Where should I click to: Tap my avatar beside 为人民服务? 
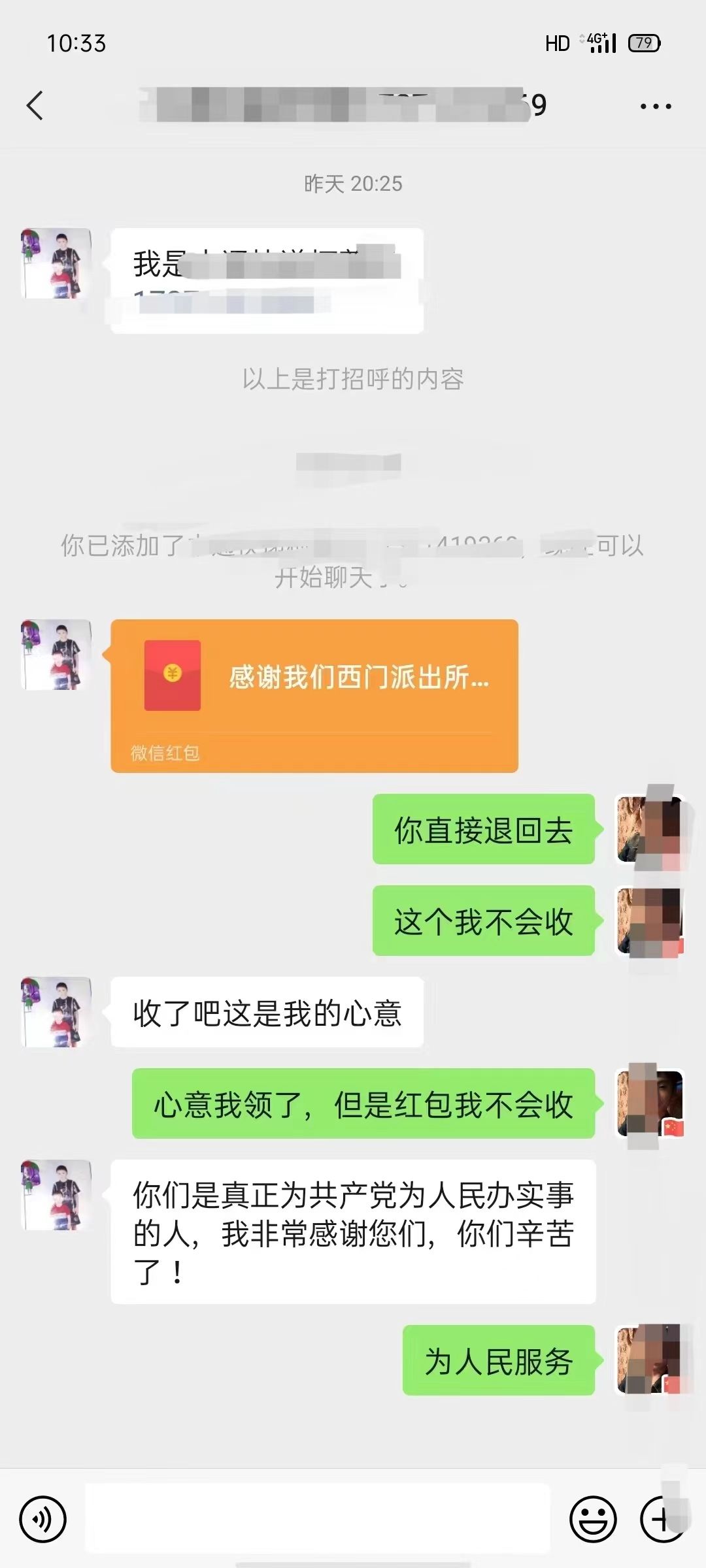[x=650, y=1360]
